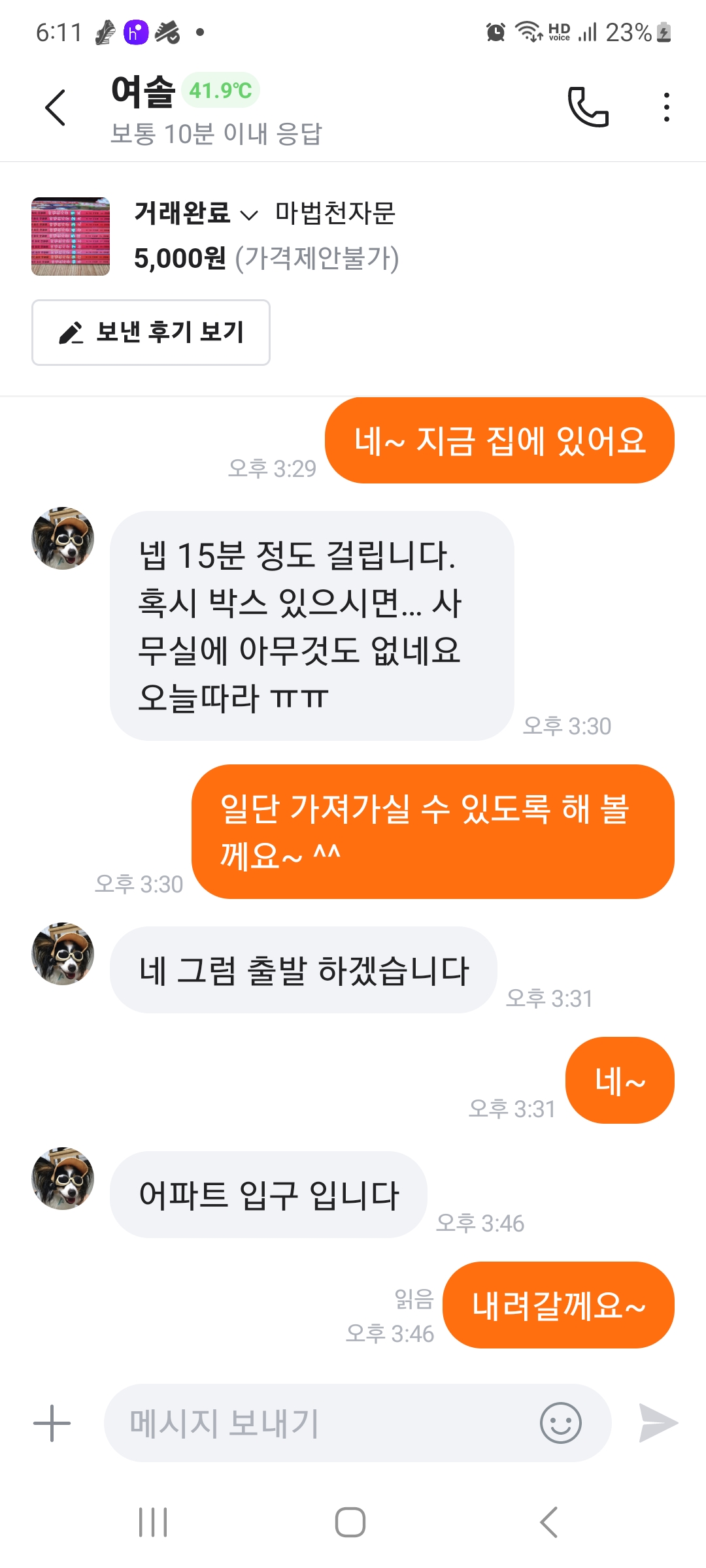Call 여솔 with the phone icon
This screenshot has height=1568, width=706.
pos(588,106)
